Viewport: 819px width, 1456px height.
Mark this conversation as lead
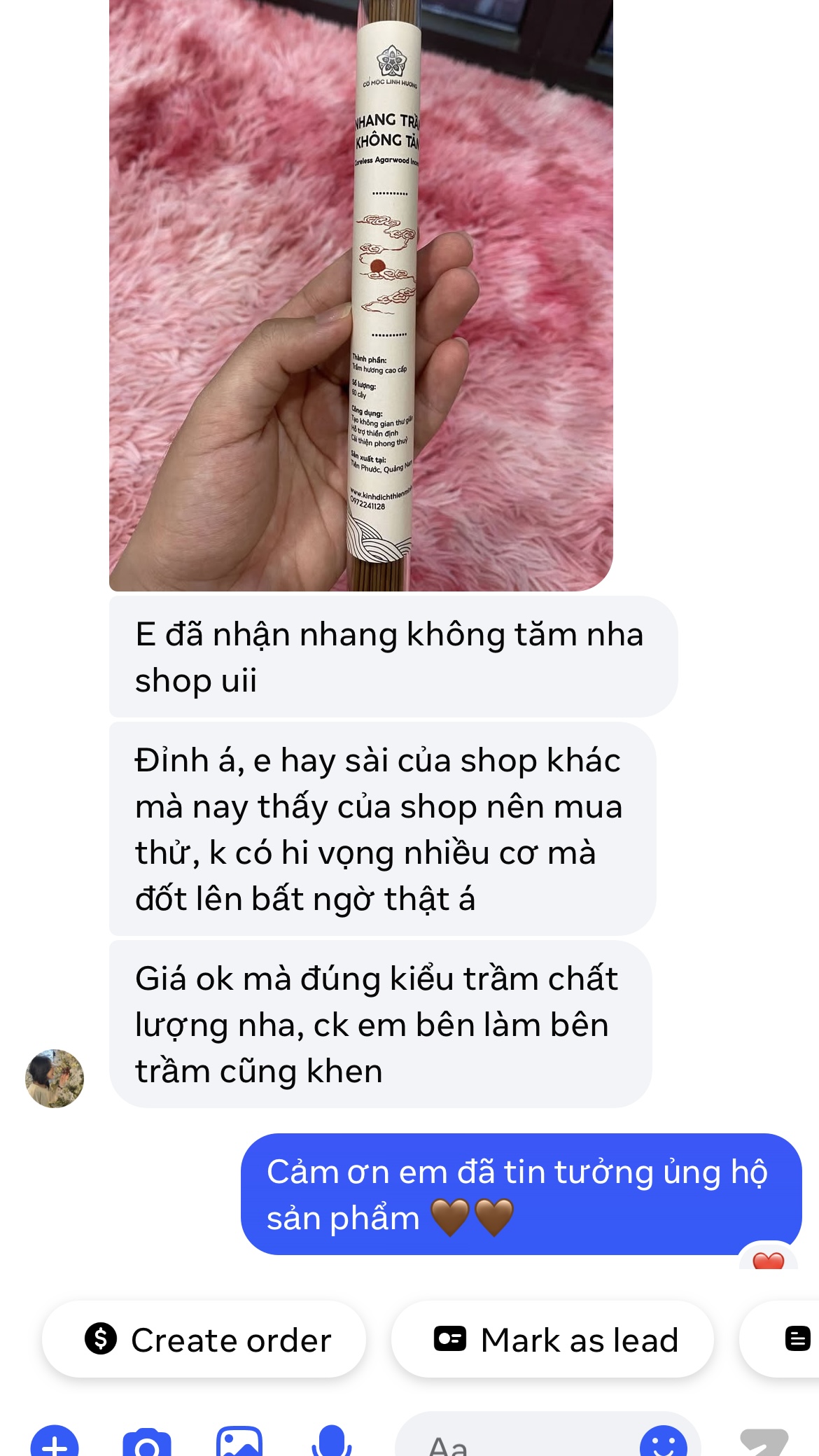pos(552,1340)
